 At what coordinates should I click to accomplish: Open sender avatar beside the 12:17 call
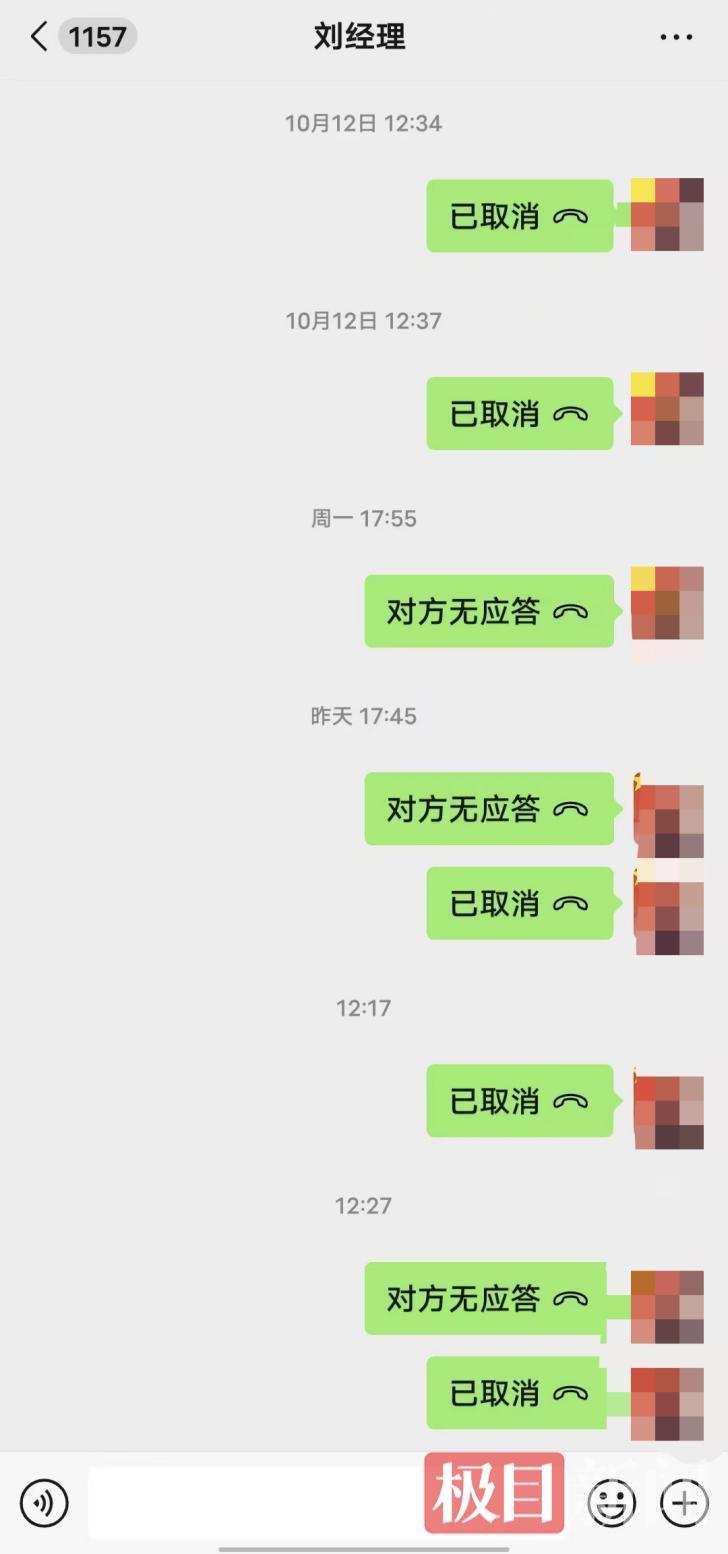(668, 1111)
